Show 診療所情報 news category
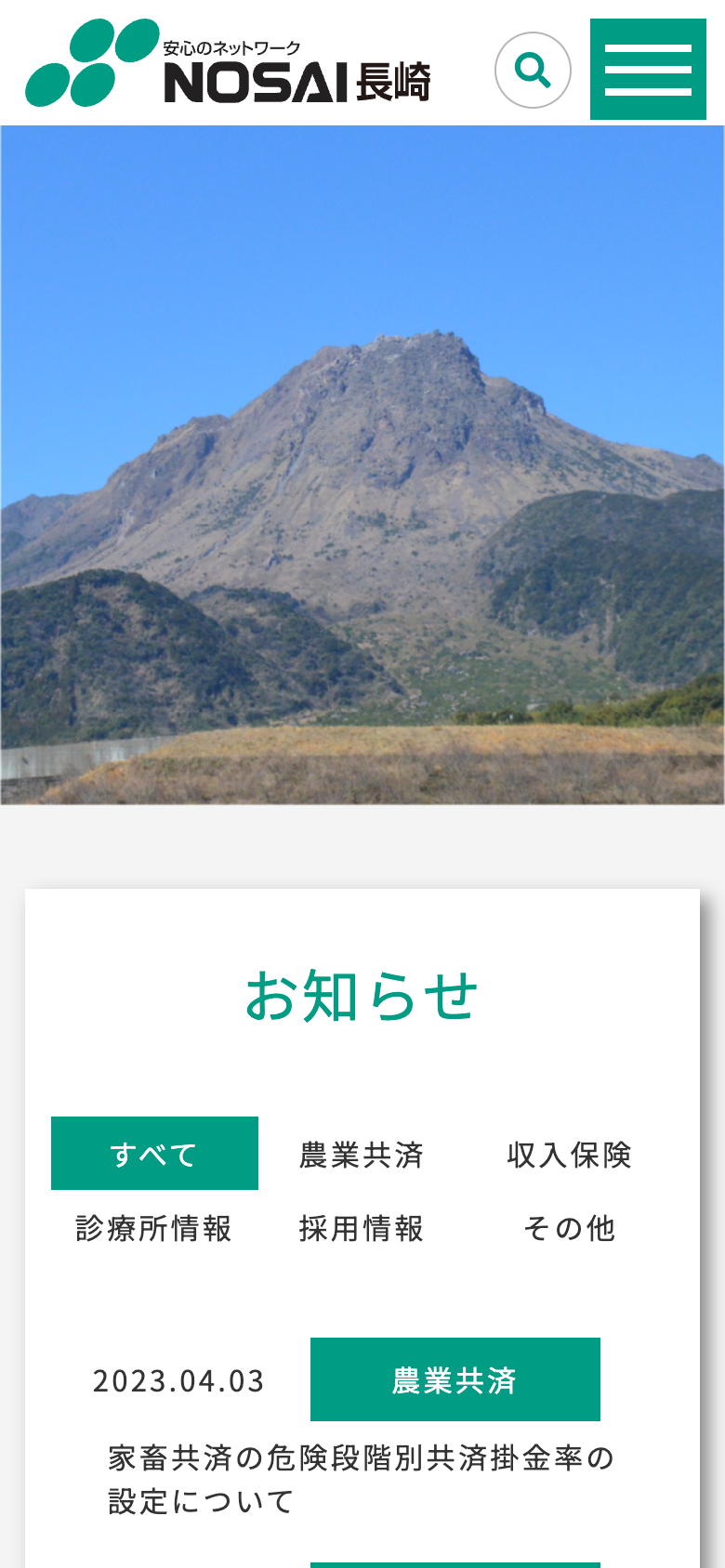The image size is (725, 1568). pyautogui.click(x=154, y=1228)
